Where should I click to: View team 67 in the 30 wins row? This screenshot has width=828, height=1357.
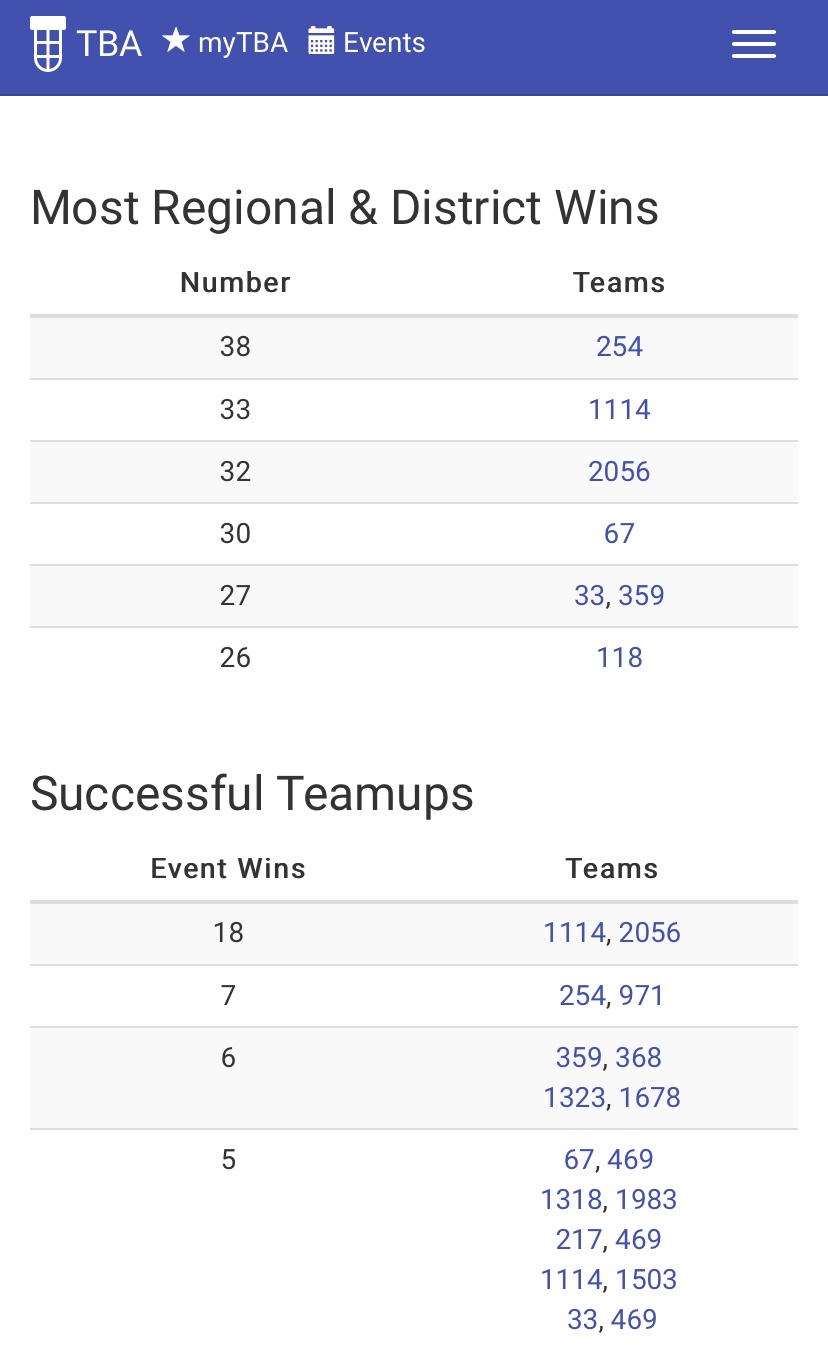[619, 533]
